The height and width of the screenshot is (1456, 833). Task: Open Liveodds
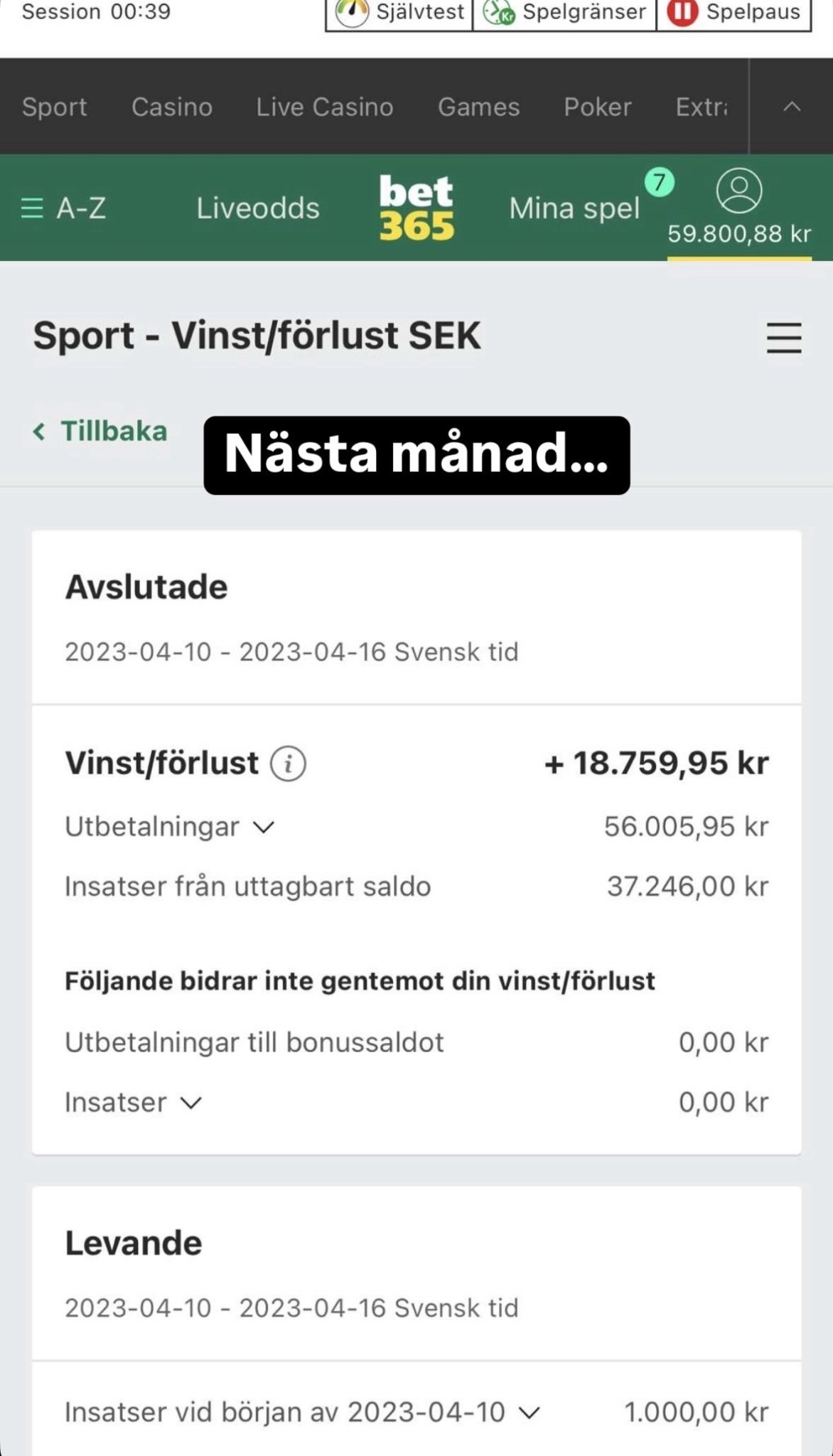click(257, 208)
